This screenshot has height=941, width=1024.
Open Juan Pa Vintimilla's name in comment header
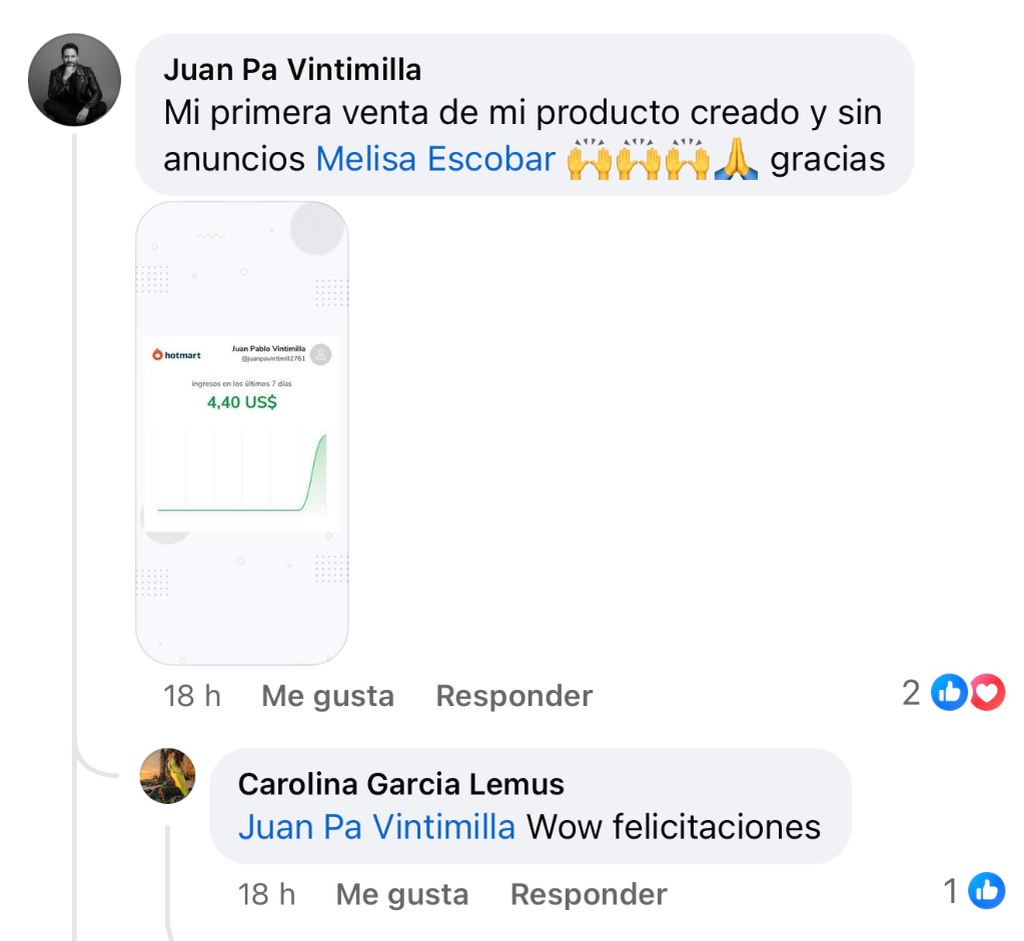point(292,69)
